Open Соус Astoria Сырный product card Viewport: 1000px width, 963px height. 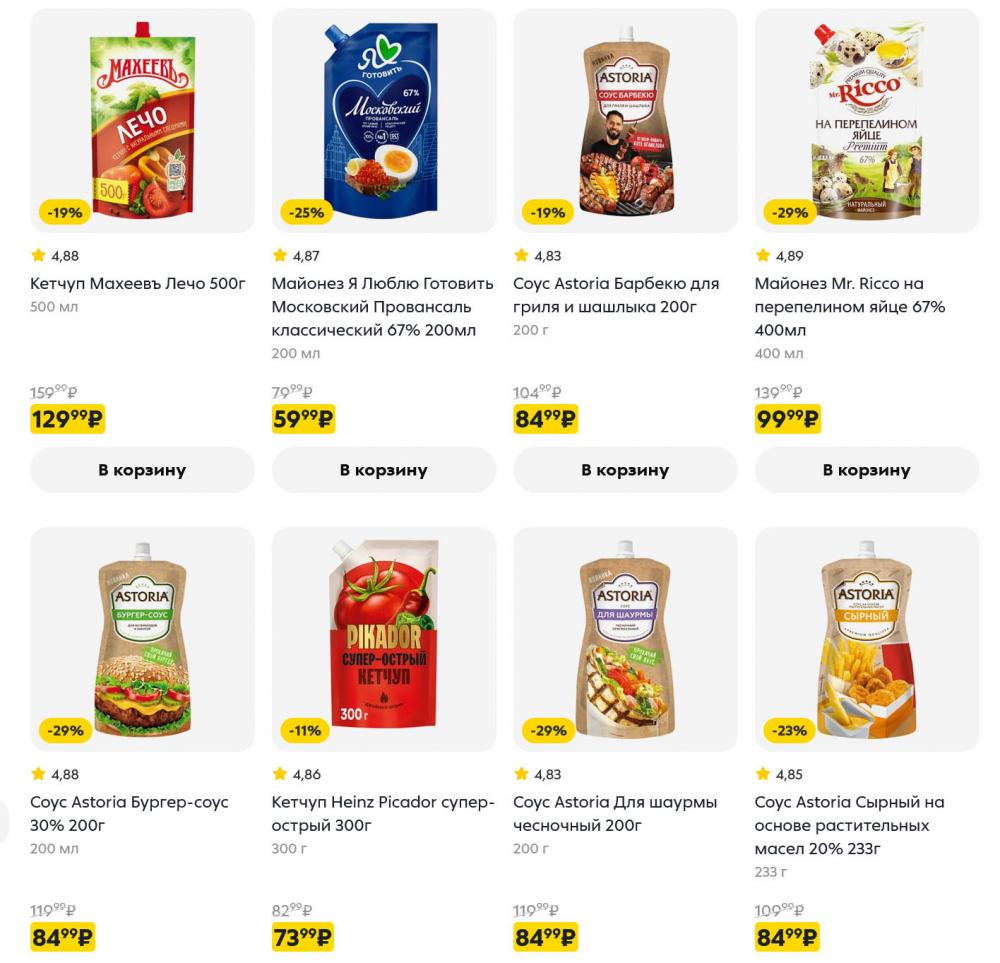[849, 825]
